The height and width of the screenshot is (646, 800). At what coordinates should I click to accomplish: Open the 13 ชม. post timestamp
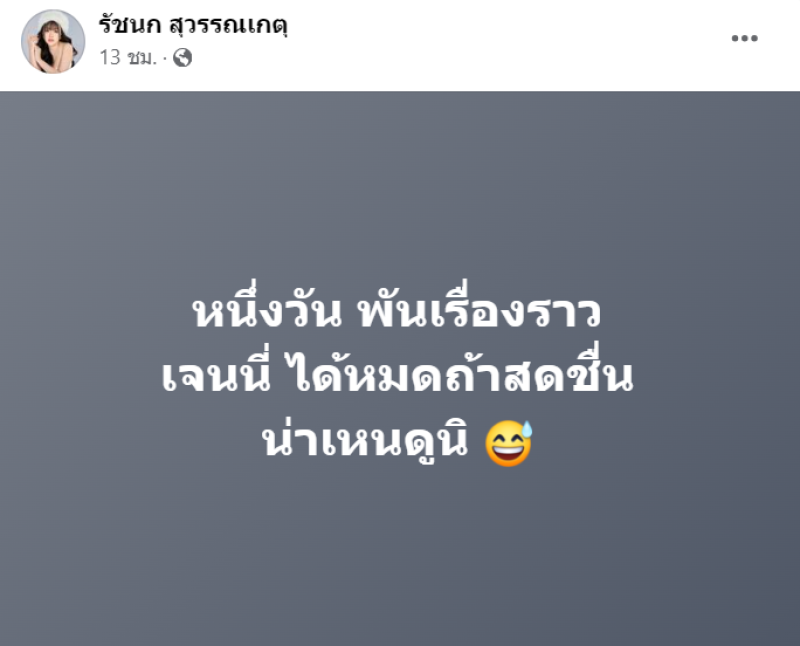click(x=128, y=58)
